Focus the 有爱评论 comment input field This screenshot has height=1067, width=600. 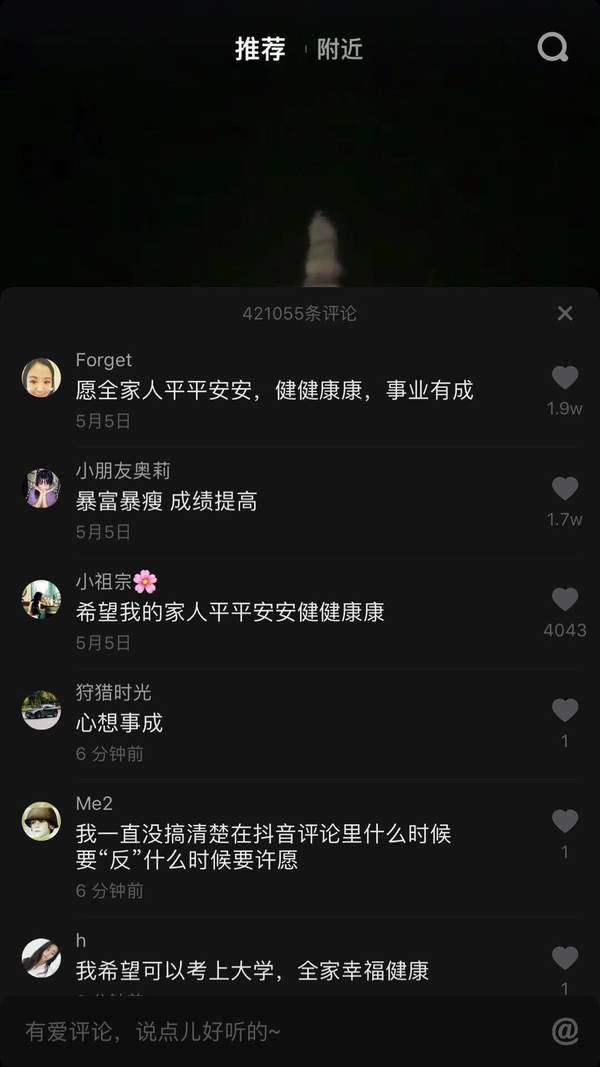270,1031
